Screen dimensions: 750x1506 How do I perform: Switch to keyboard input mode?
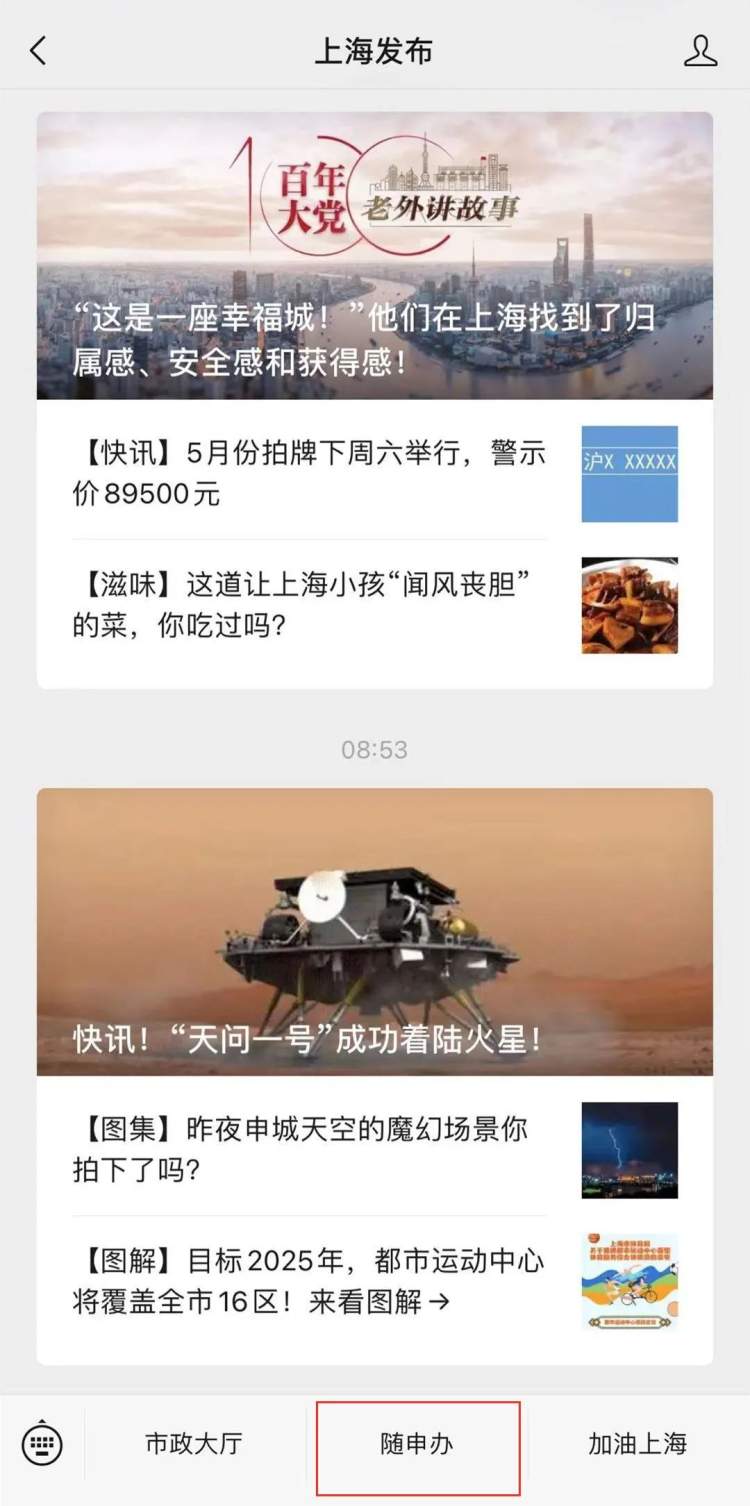coord(42,1444)
